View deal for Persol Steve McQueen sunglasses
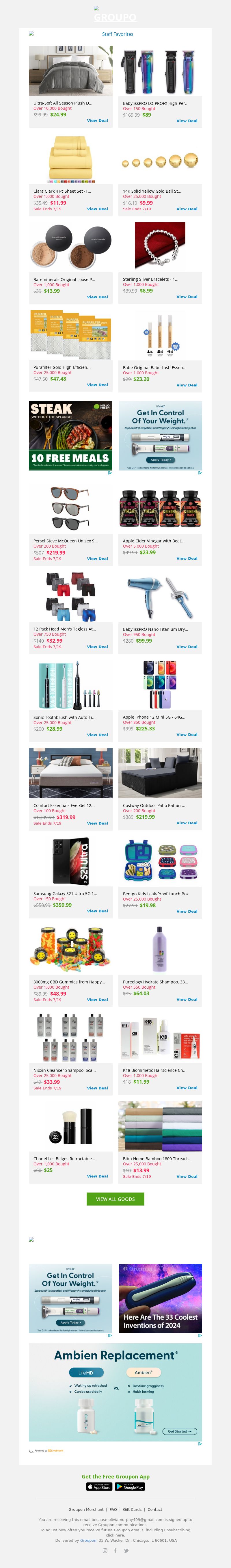The height and width of the screenshot is (1568, 231). pyautogui.click(x=97, y=558)
